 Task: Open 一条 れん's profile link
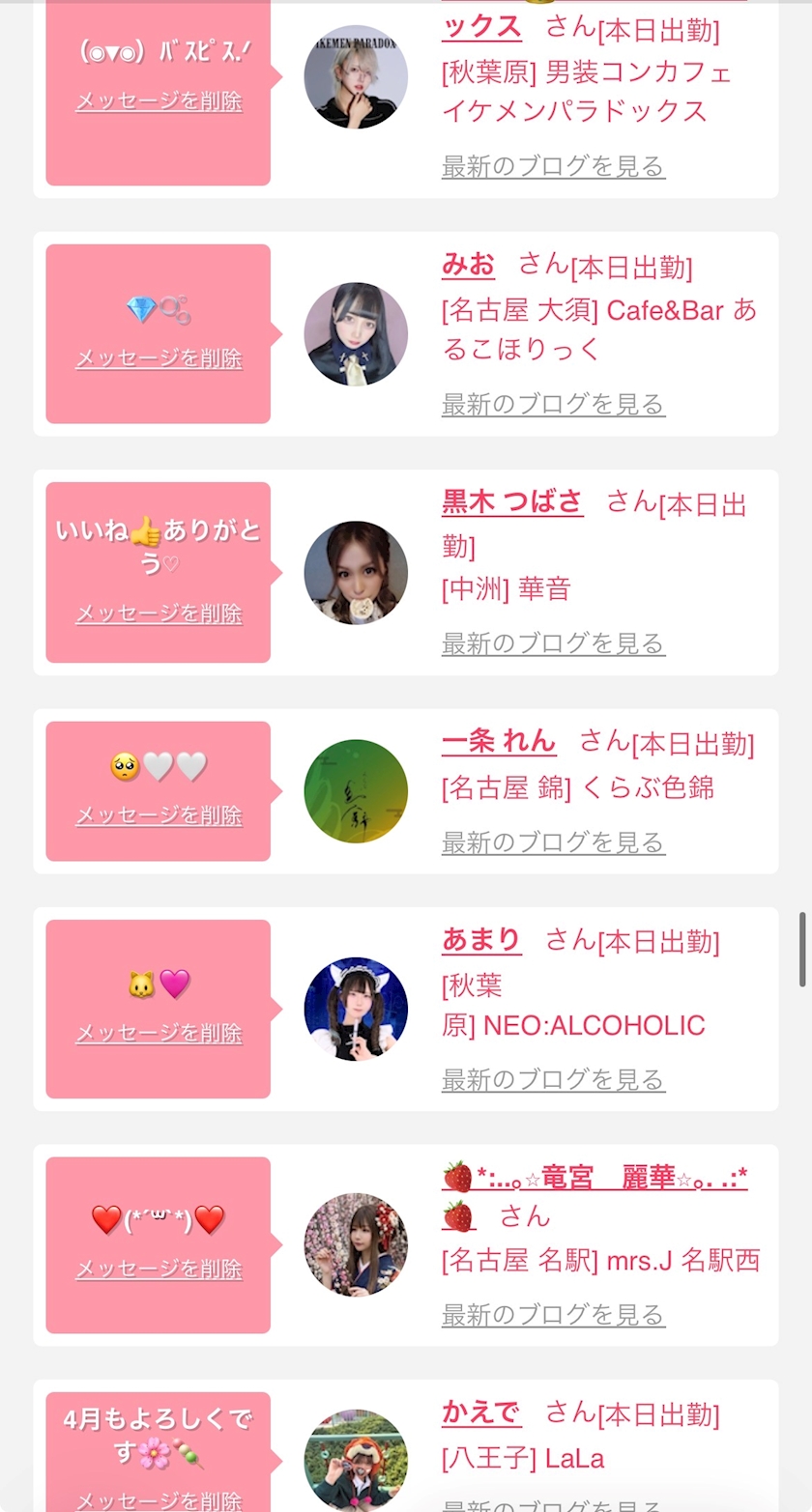click(x=499, y=741)
